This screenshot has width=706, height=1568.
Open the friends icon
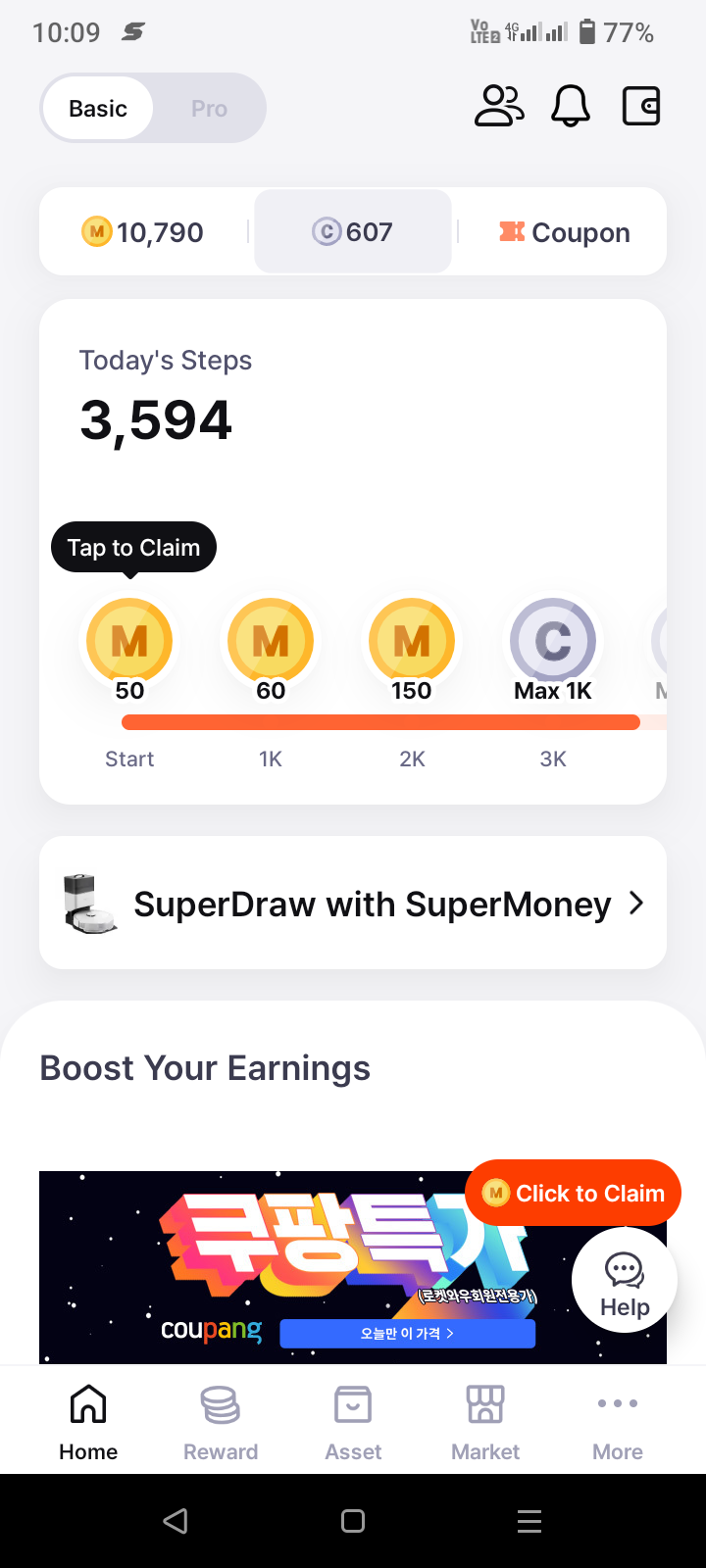click(499, 106)
